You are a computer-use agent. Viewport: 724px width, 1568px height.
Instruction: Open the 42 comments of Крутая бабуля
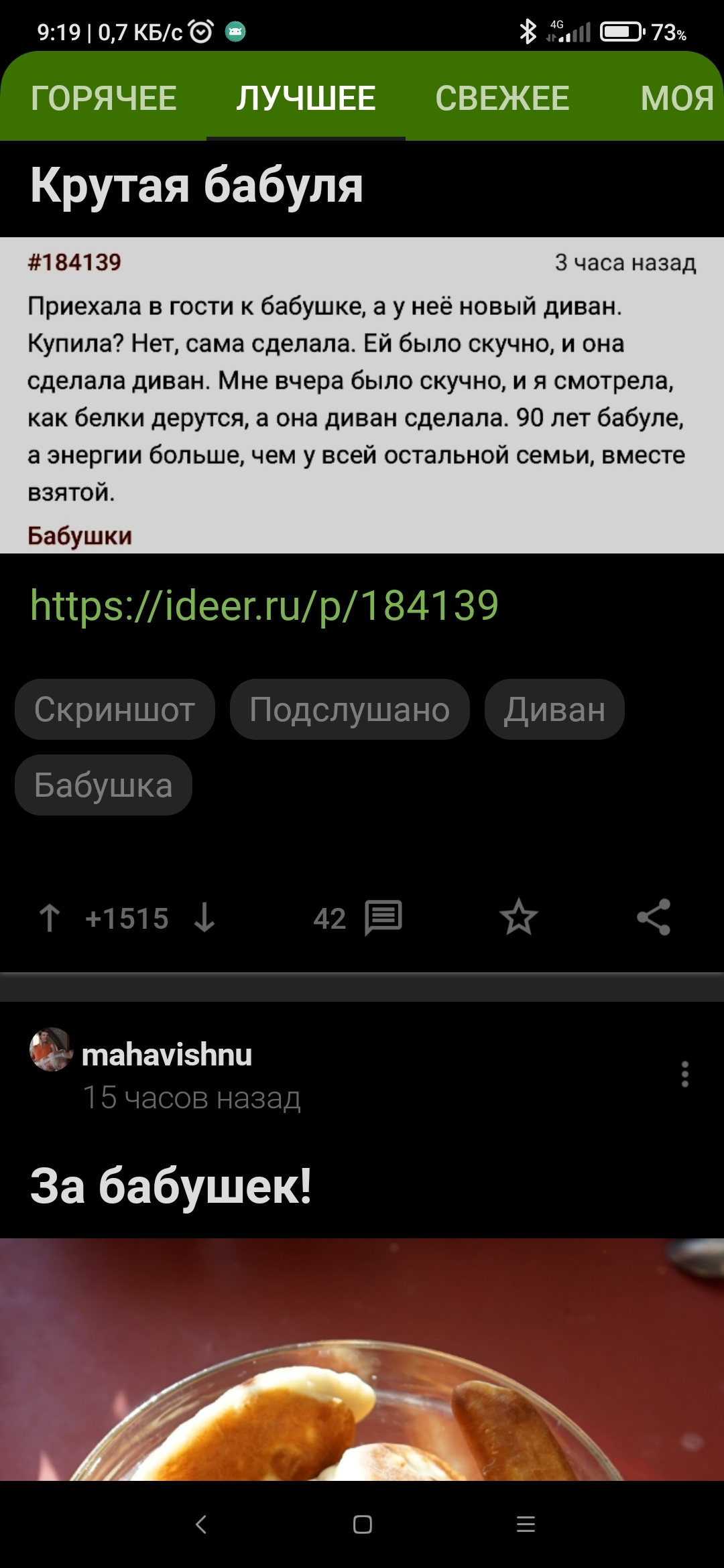pyautogui.click(x=359, y=918)
